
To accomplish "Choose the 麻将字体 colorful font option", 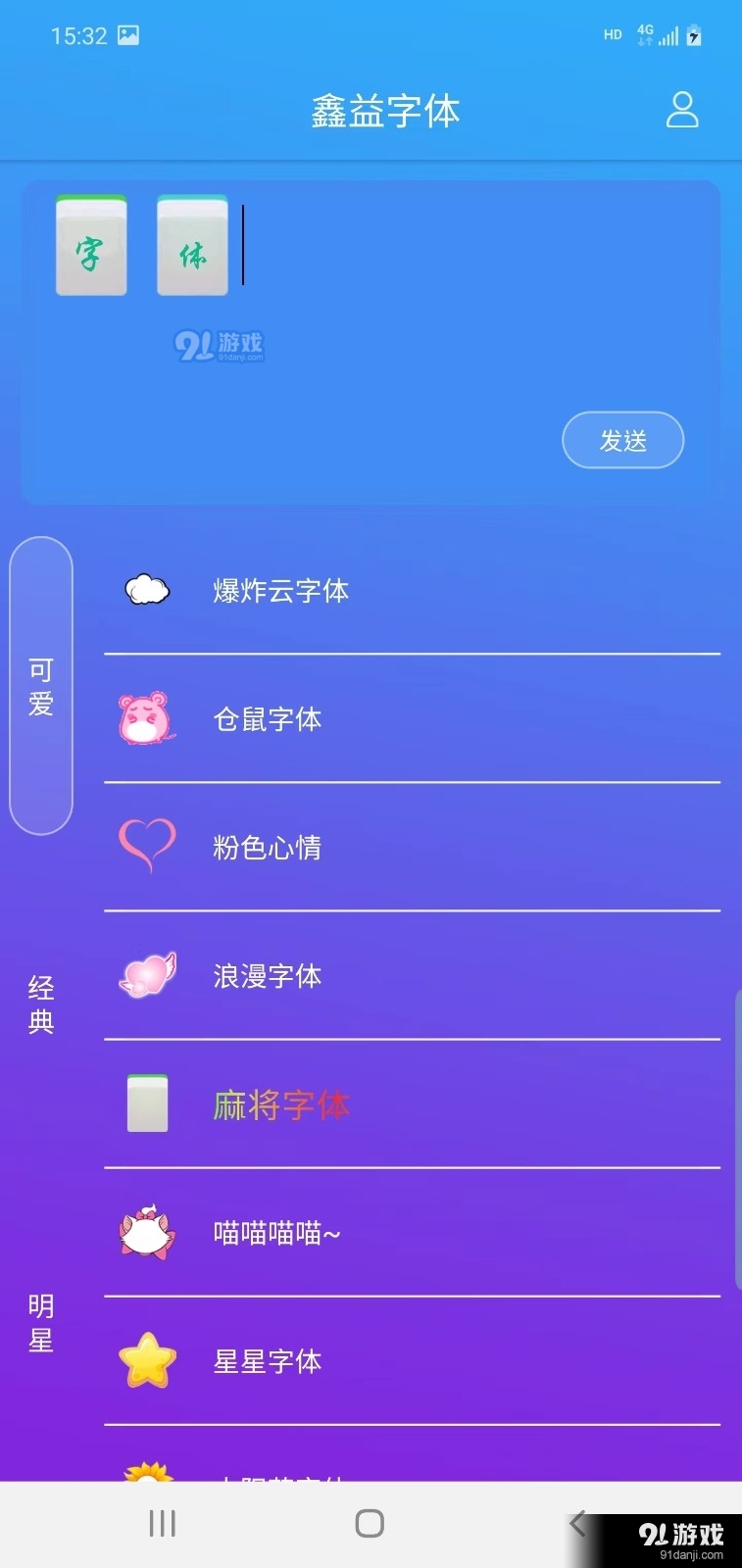I will [x=281, y=1104].
